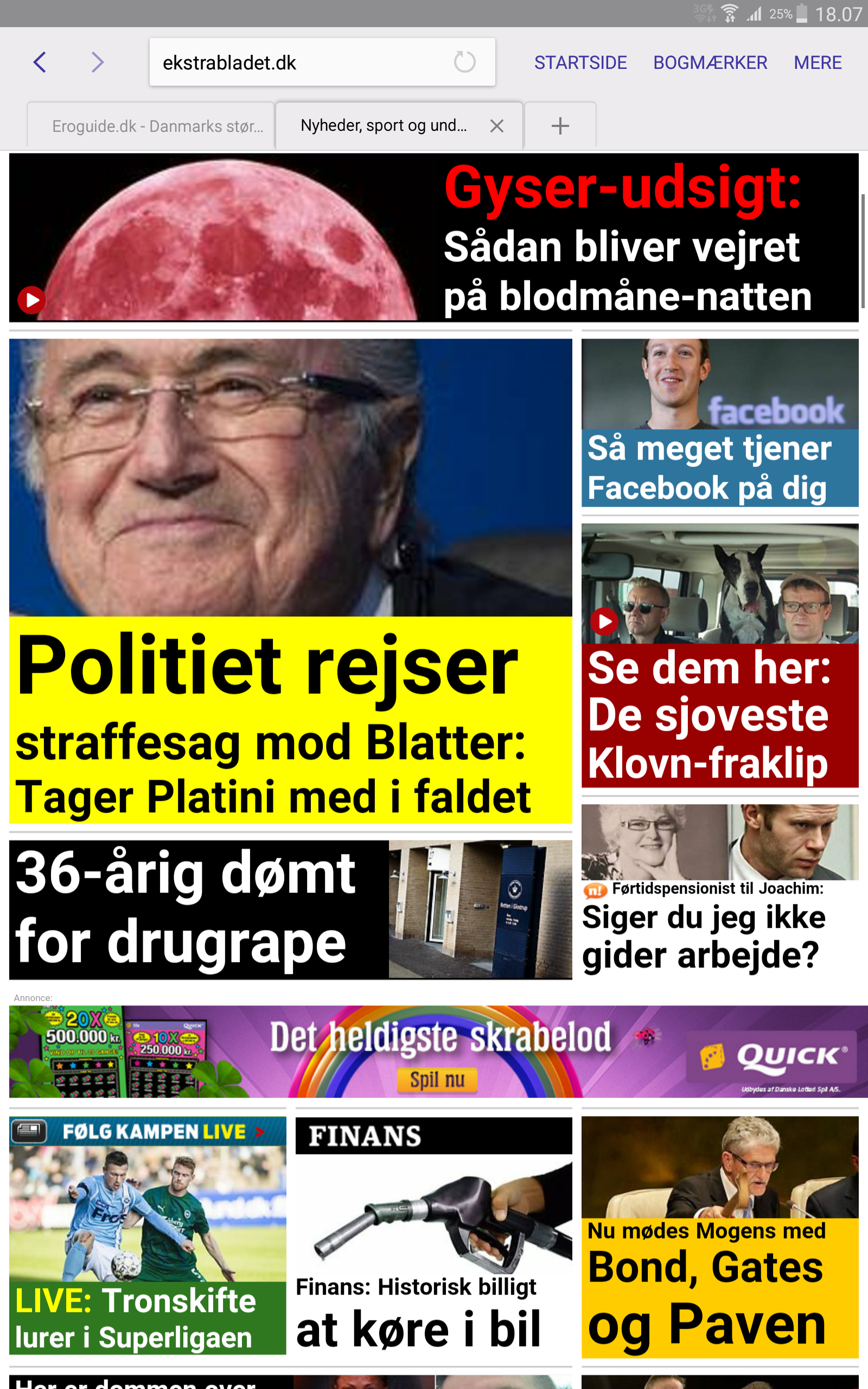Open Så meget tjener Facebook på dig
Image resolution: width=868 pixels, height=1389 pixels.
(720, 423)
